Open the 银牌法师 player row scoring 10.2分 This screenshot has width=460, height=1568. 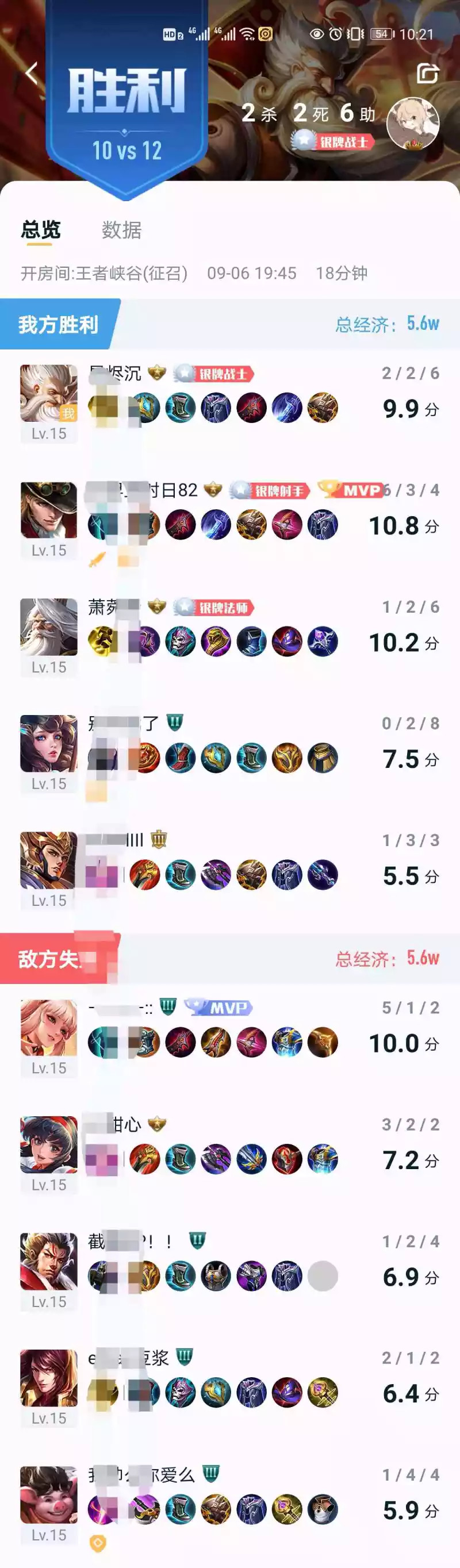[x=229, y=636]
